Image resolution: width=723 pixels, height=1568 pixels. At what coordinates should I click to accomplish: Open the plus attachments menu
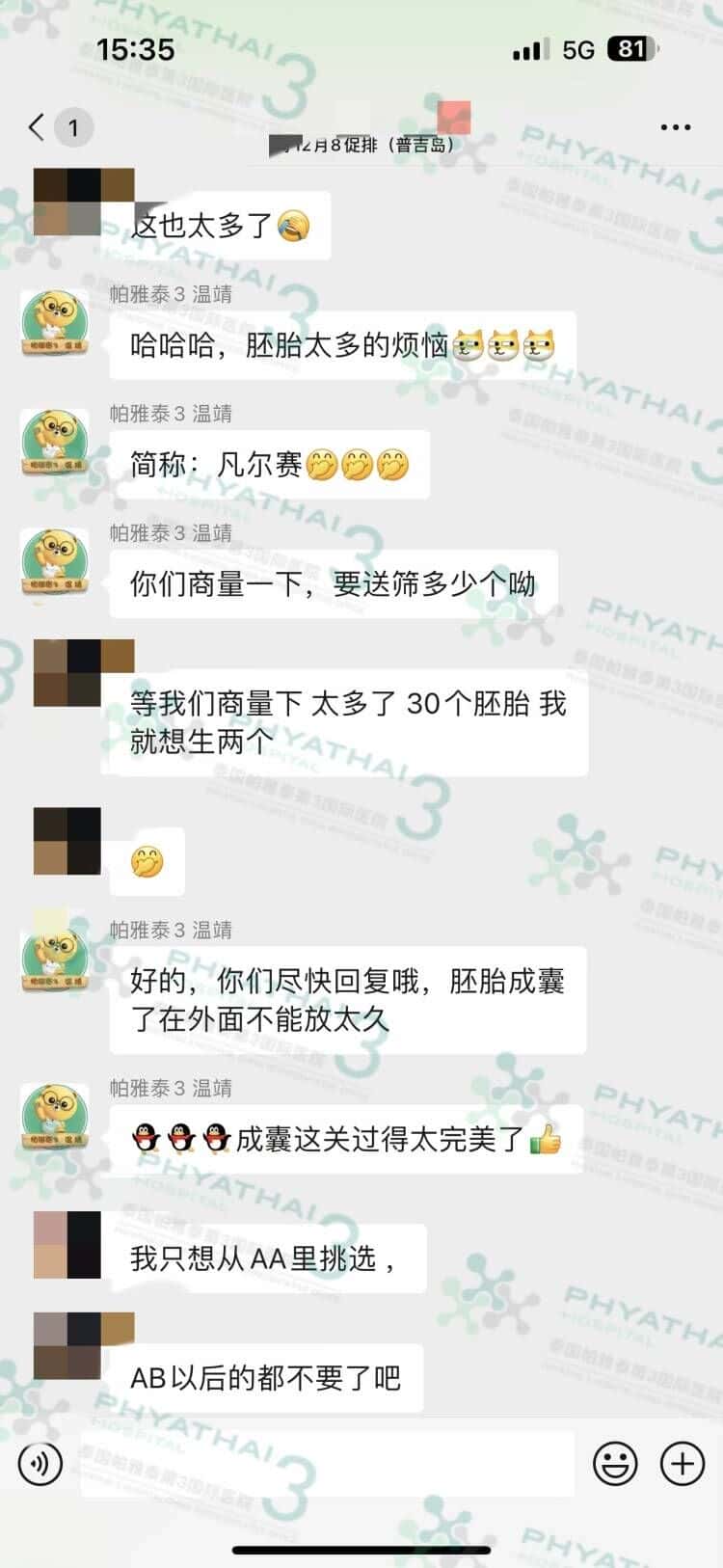682,1463
